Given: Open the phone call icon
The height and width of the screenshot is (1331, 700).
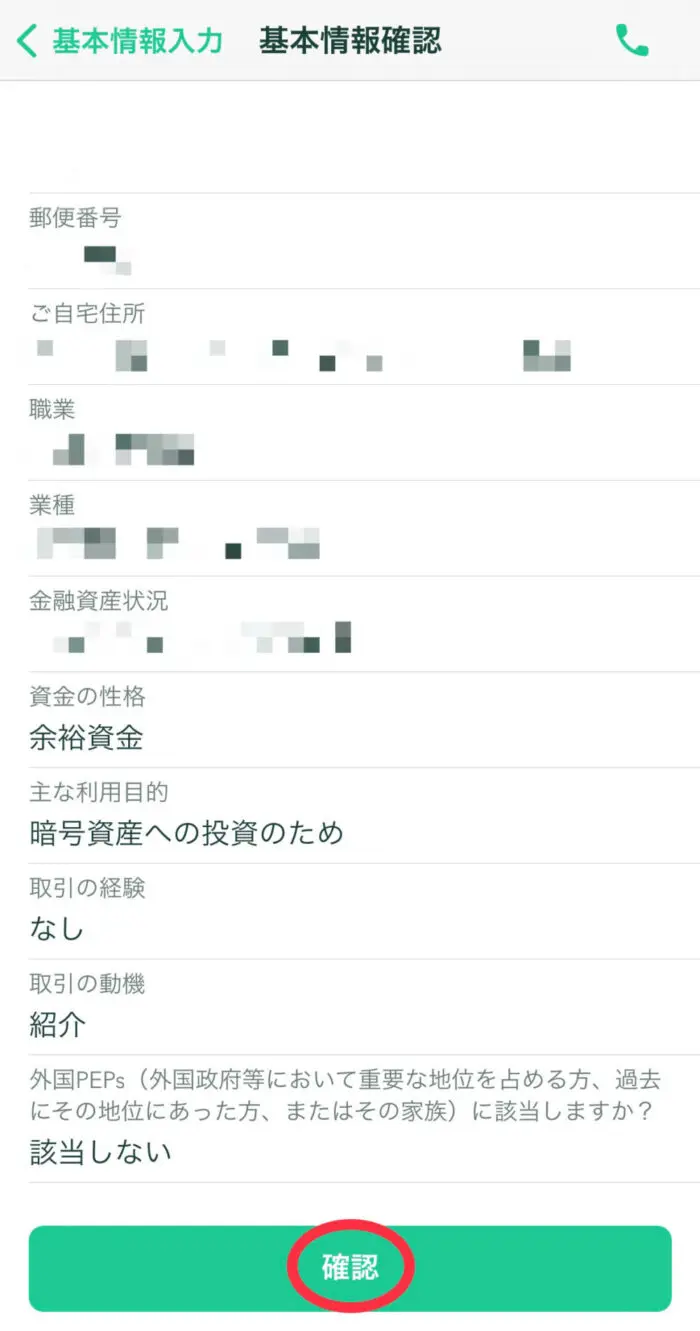Looking at the screenshot, I should click(x=632, y=40).
